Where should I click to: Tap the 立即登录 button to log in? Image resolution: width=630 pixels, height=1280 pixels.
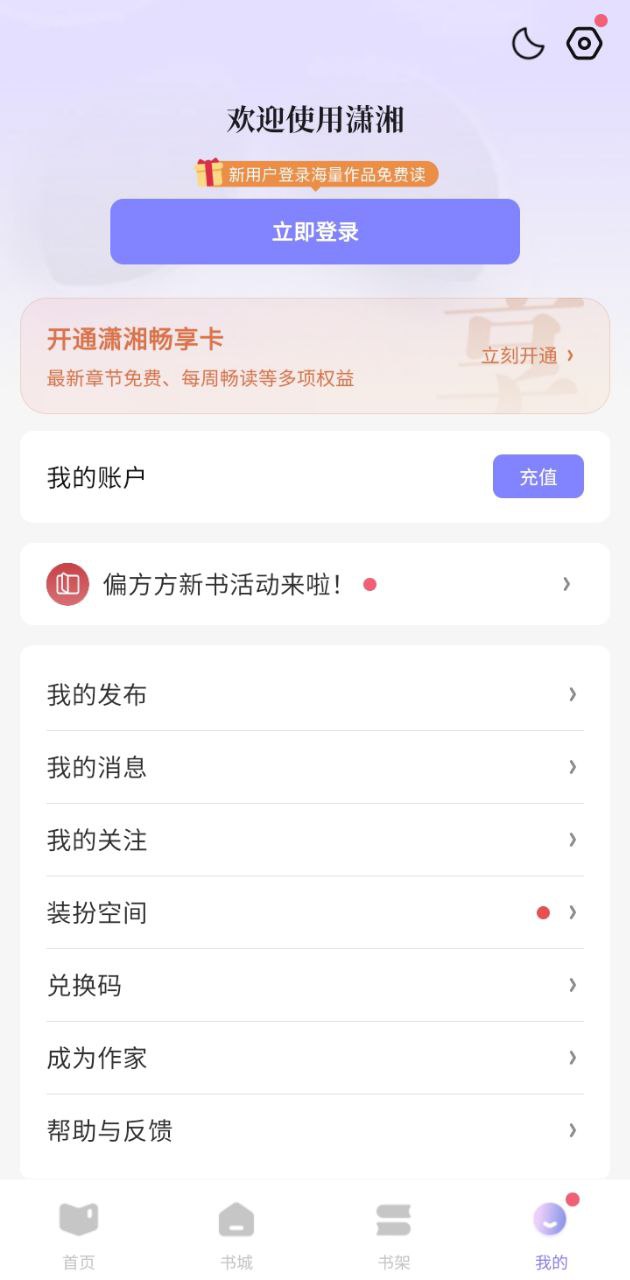point(315,232)
